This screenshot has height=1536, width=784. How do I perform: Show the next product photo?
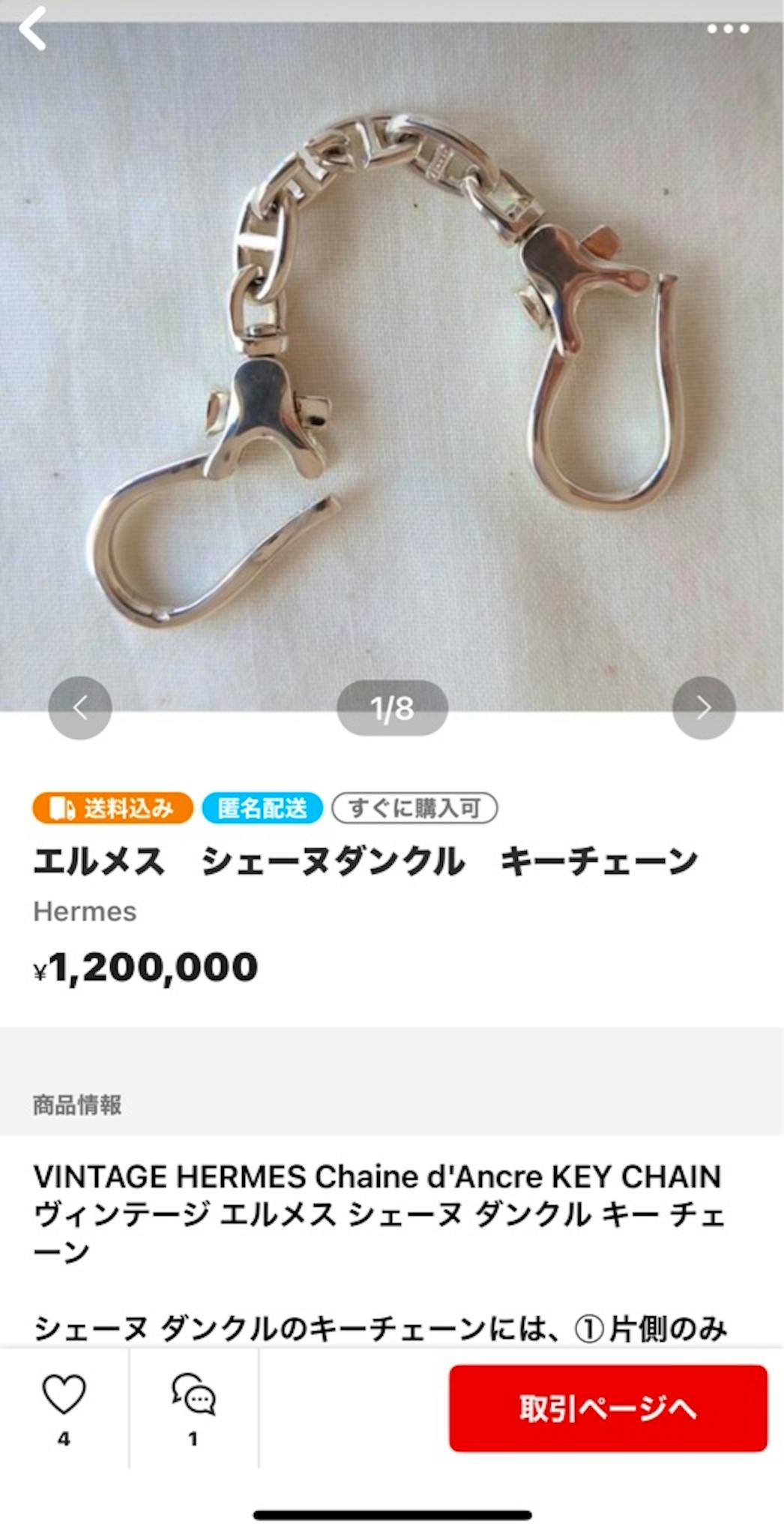703,706
